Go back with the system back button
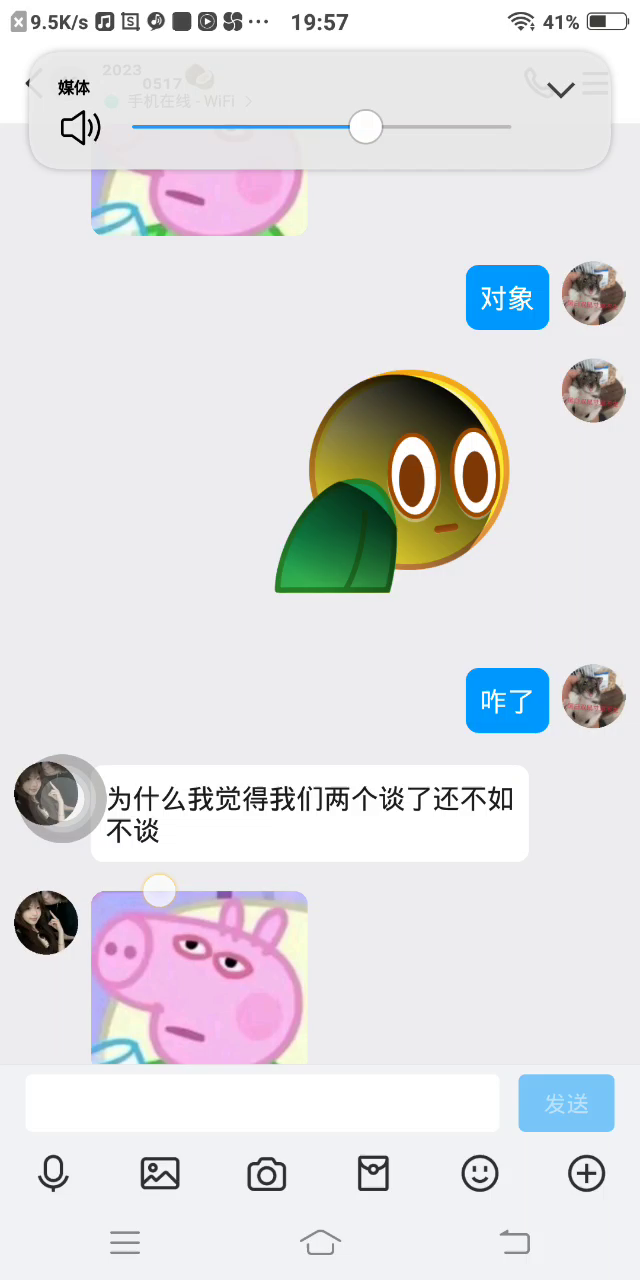The width and height of the screenshot is (640, 1280). [514, 1242]
